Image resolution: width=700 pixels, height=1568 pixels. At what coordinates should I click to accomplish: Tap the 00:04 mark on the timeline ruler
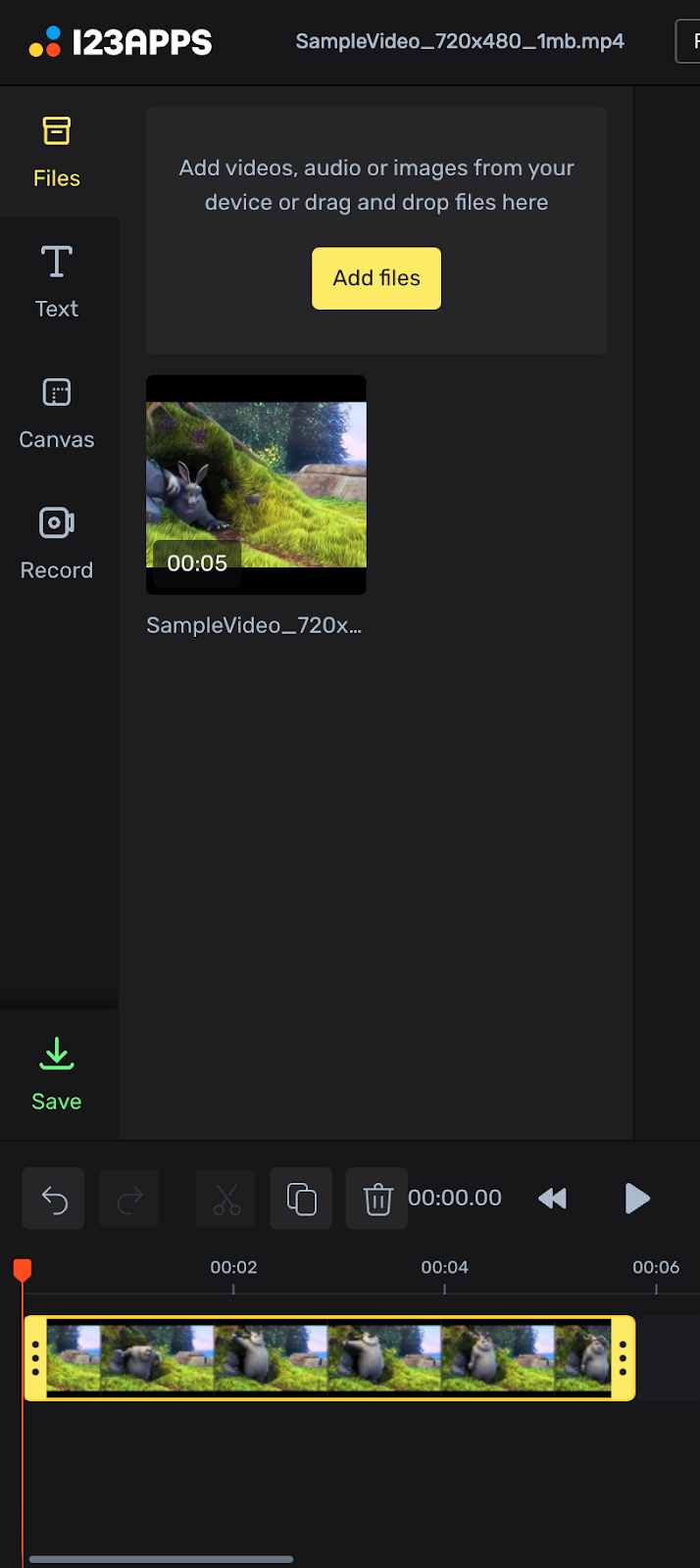(x=445, y=1267)
